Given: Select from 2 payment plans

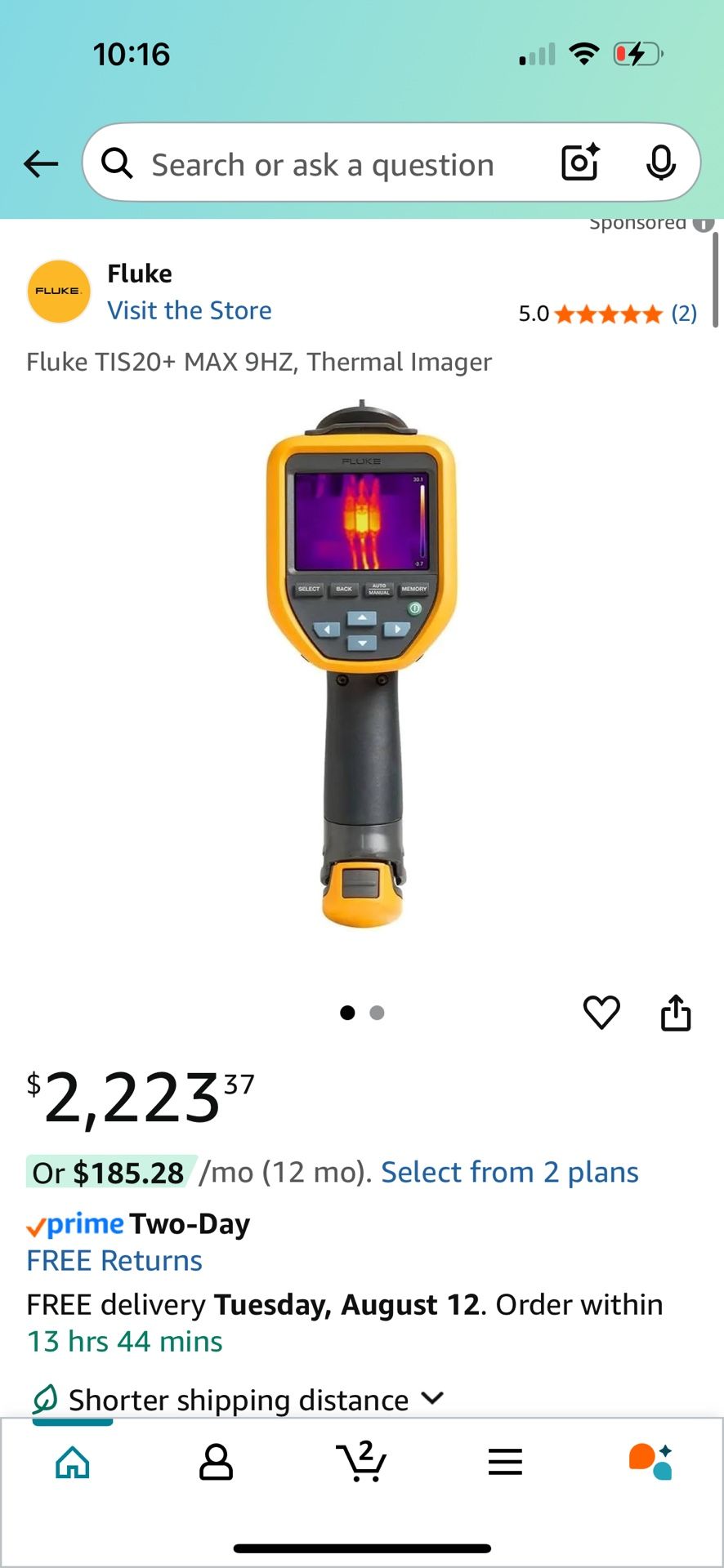Looking at the screenshot, I should 509,1172.
